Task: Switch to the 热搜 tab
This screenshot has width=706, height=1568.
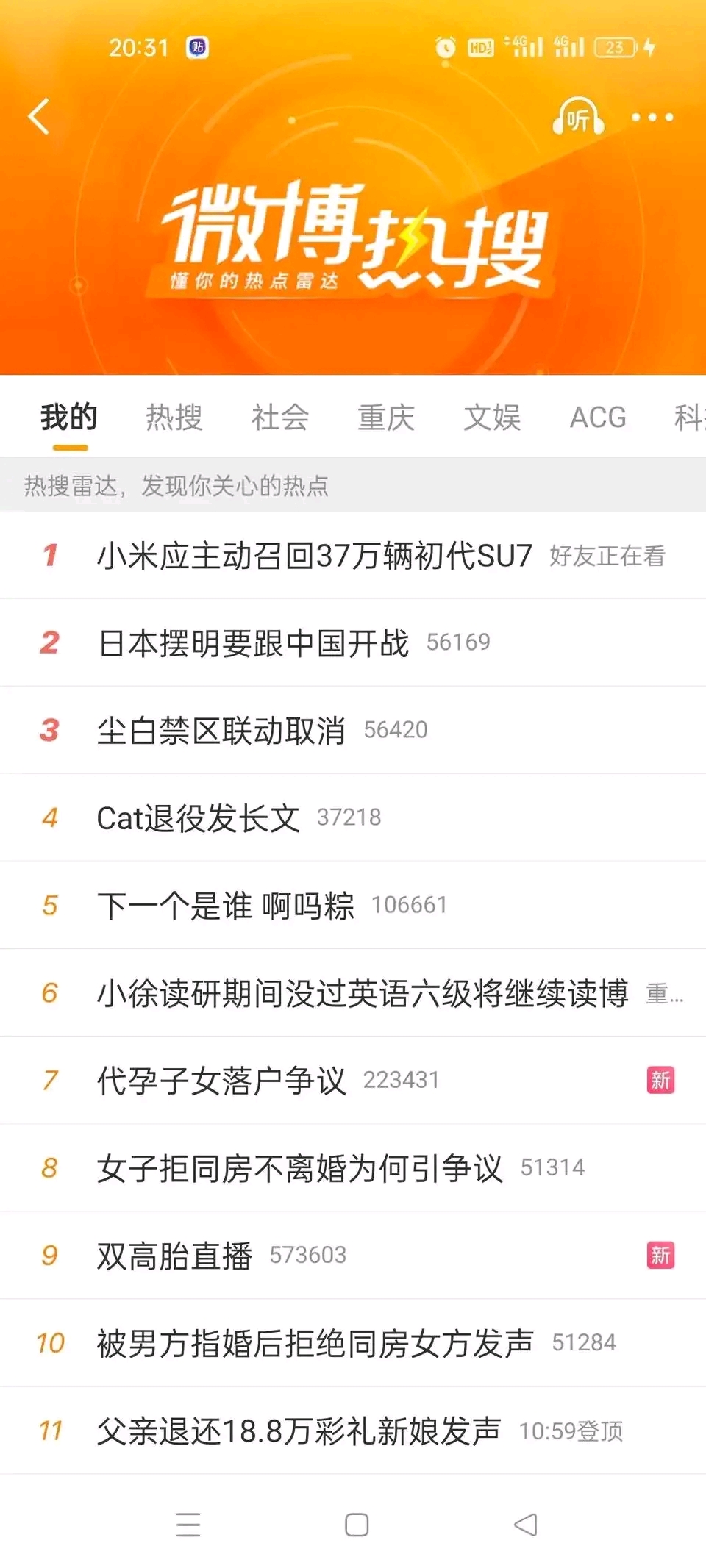Action: pos(174,417)
